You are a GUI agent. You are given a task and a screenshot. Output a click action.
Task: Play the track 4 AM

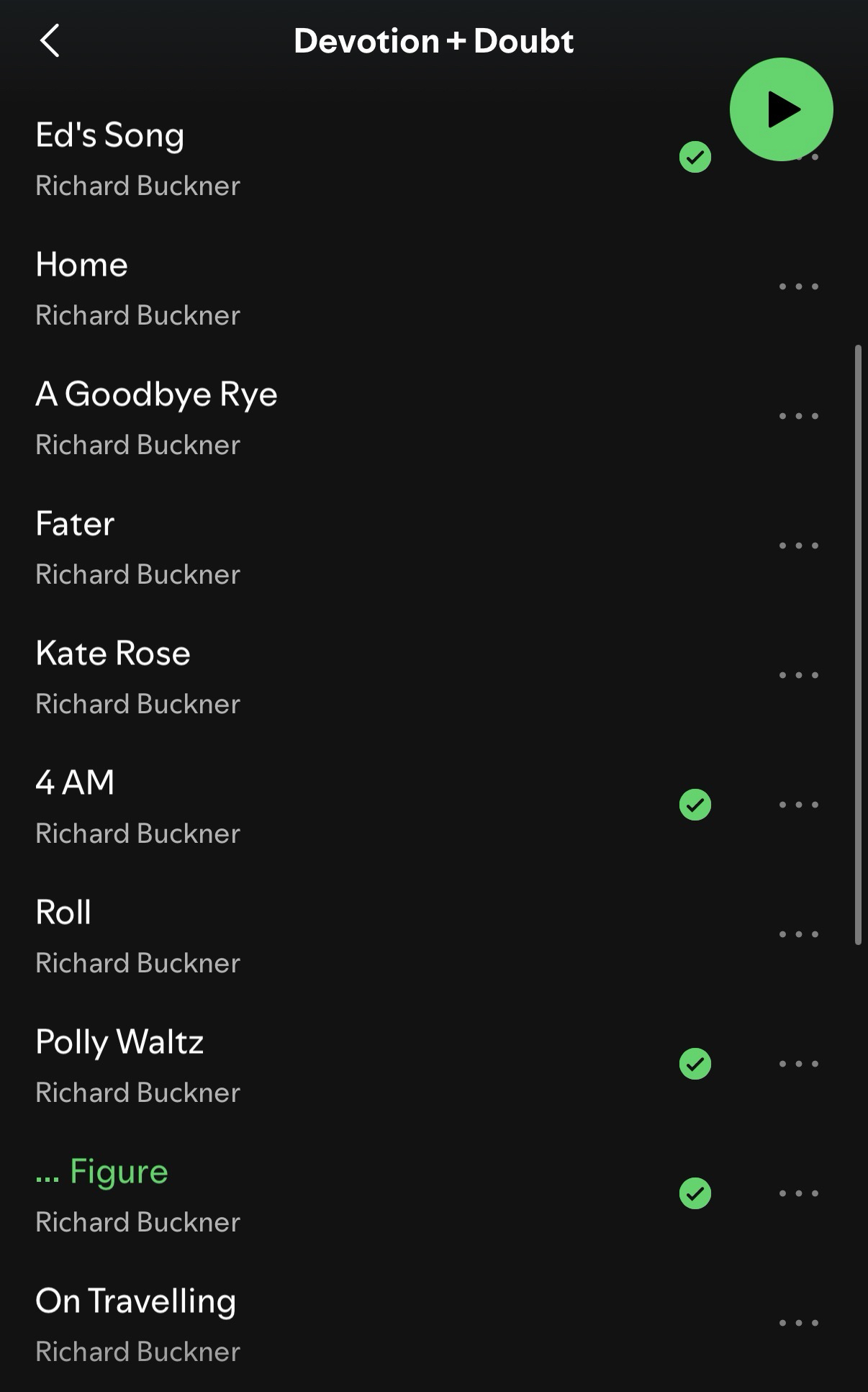coord(75,784)
